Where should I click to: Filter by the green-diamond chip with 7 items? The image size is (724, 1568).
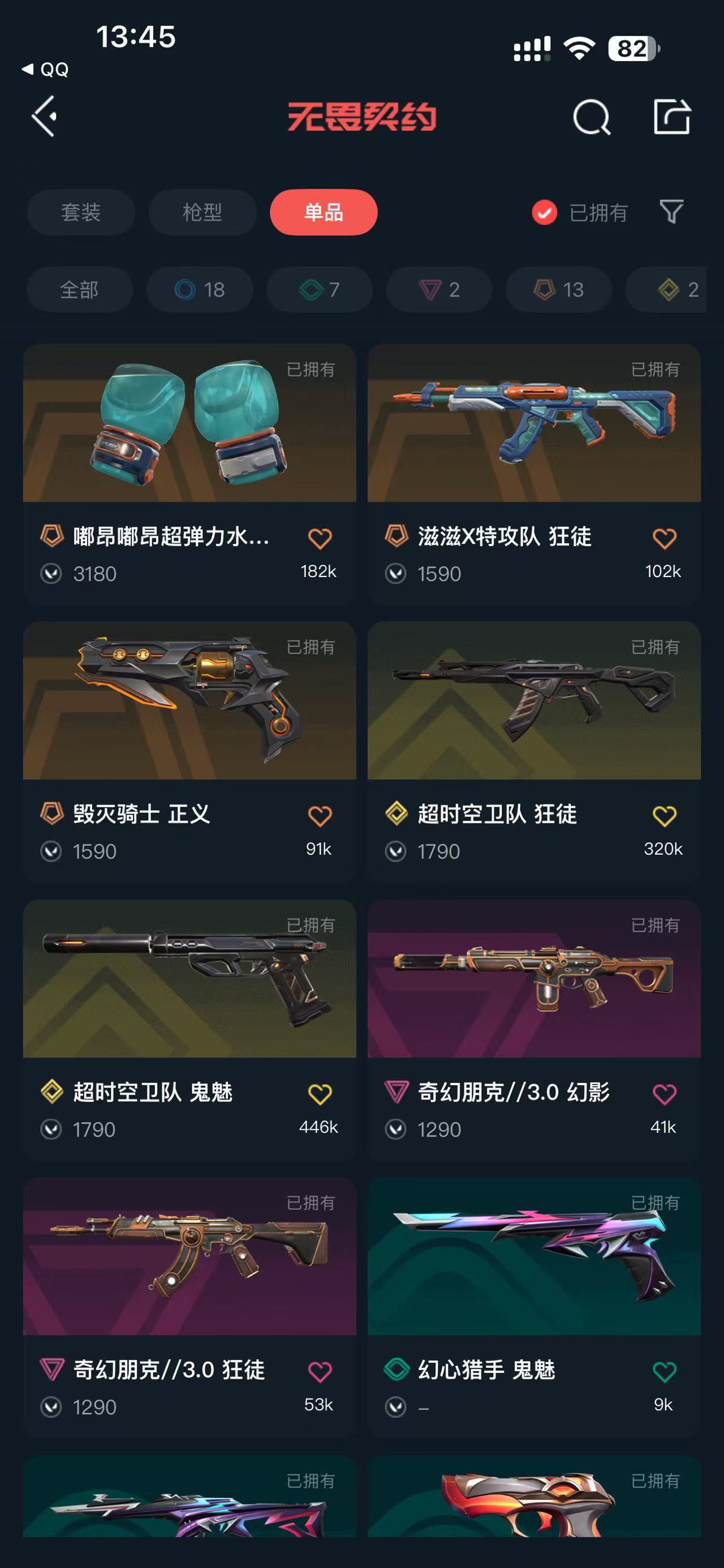319,290
